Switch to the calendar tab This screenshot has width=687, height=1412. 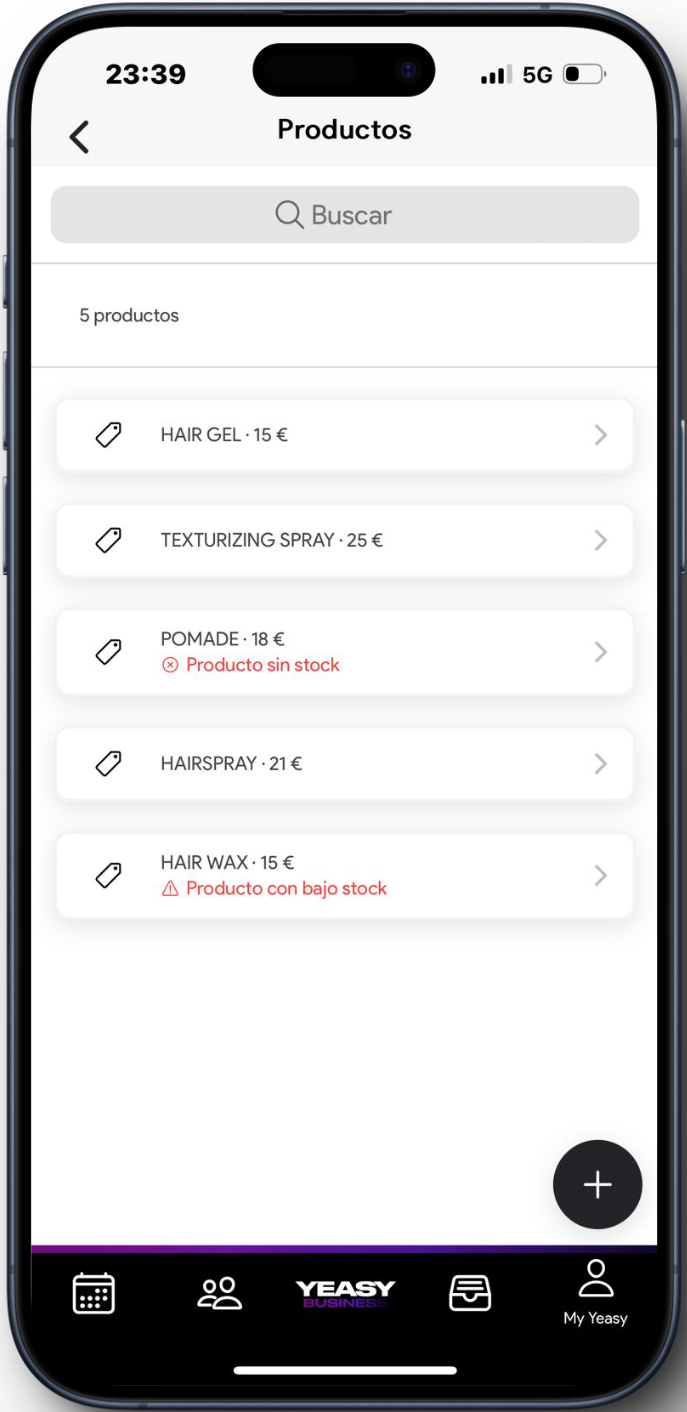94,1293
